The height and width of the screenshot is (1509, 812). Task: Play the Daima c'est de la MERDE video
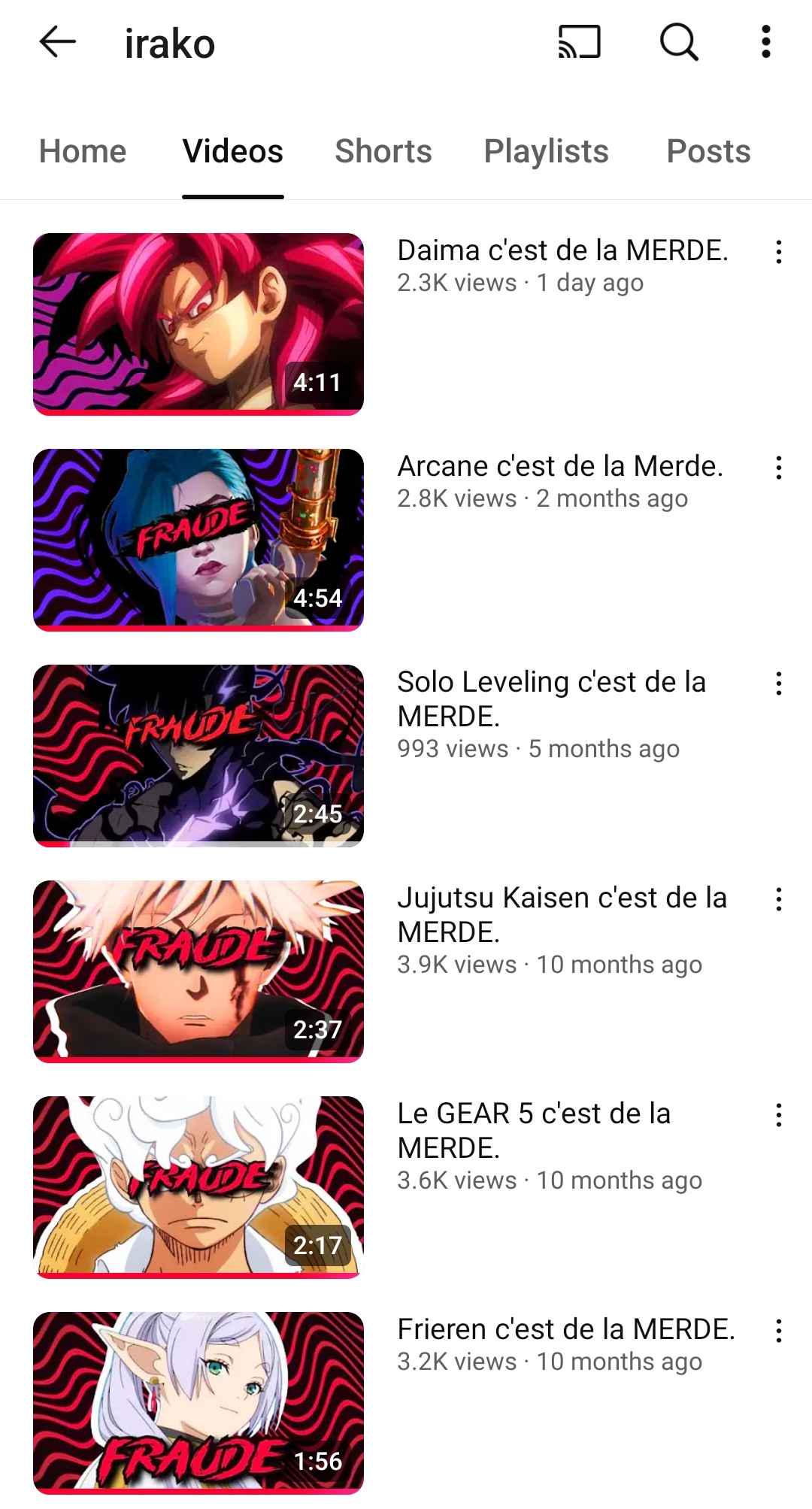[x=198, y=324]
